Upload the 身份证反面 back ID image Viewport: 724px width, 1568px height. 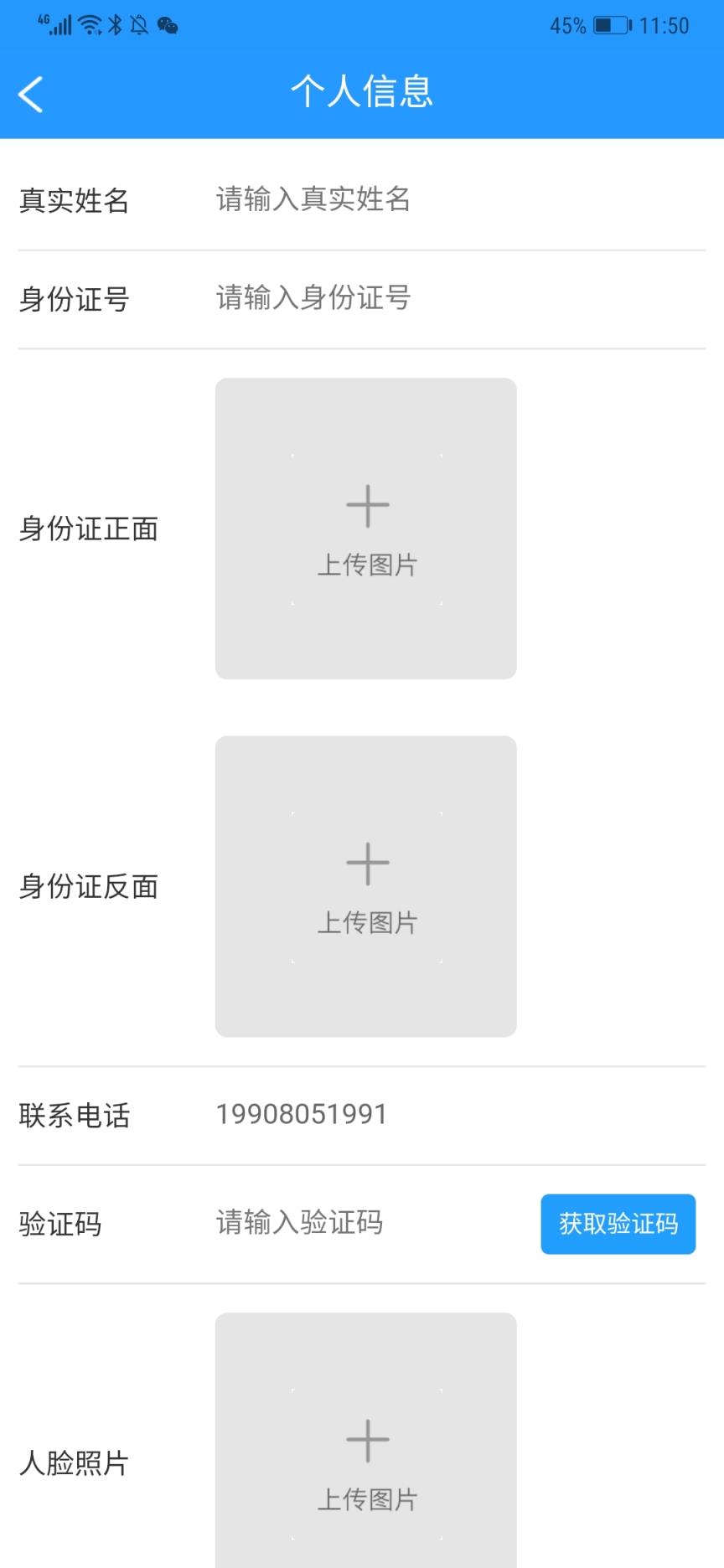point(366,886)
